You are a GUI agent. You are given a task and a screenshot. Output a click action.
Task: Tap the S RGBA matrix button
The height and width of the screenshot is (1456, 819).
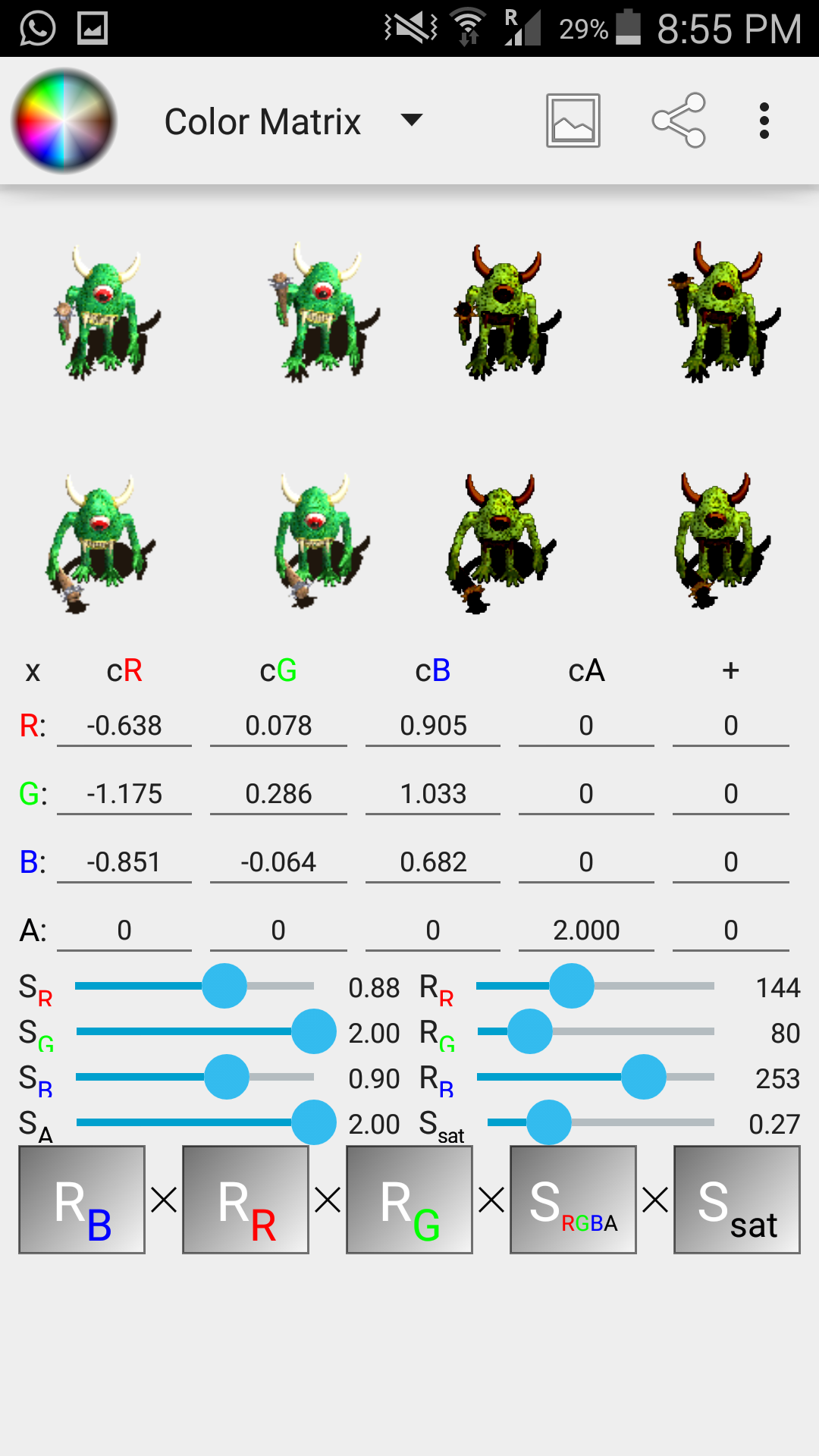pyautogui.click(x=573, y=1200)
